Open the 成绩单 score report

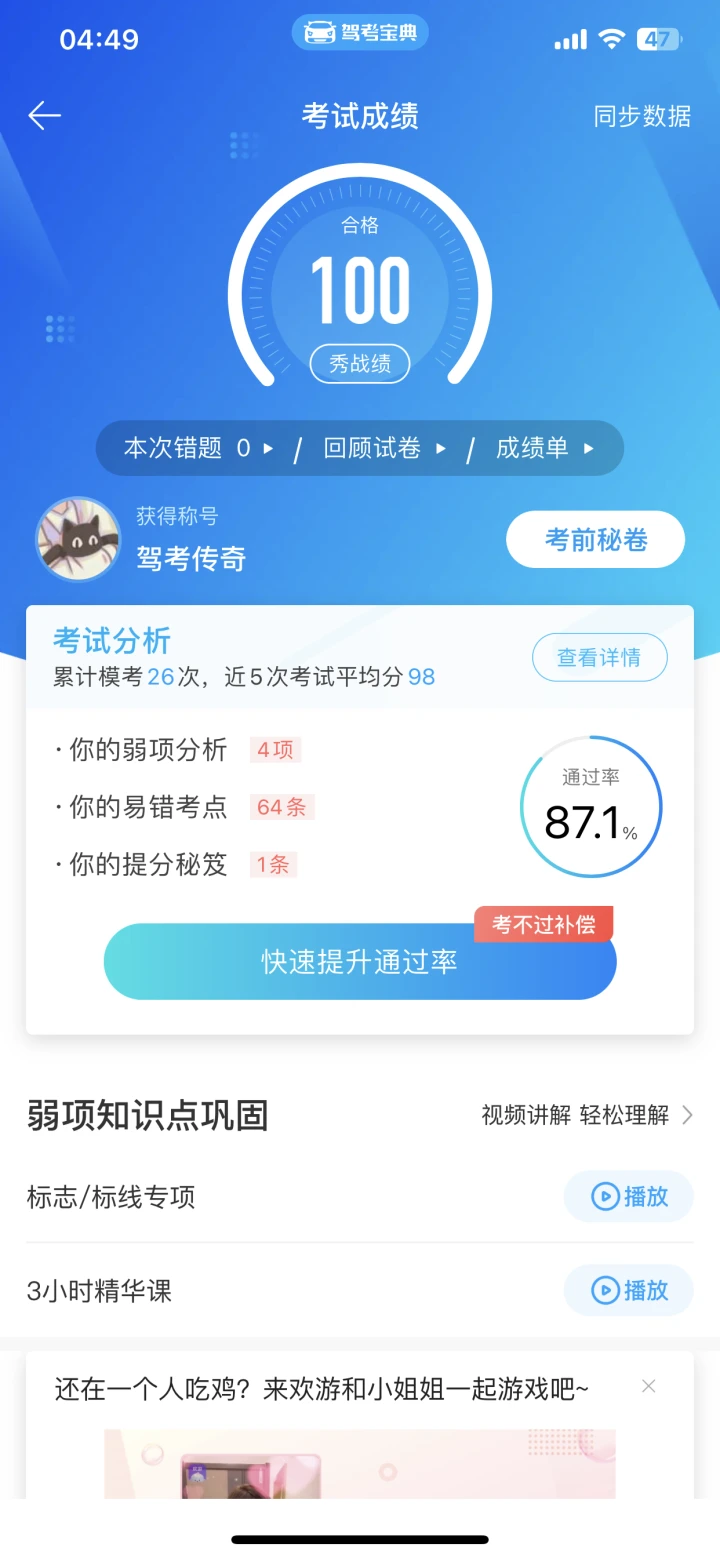pos(545,448)
